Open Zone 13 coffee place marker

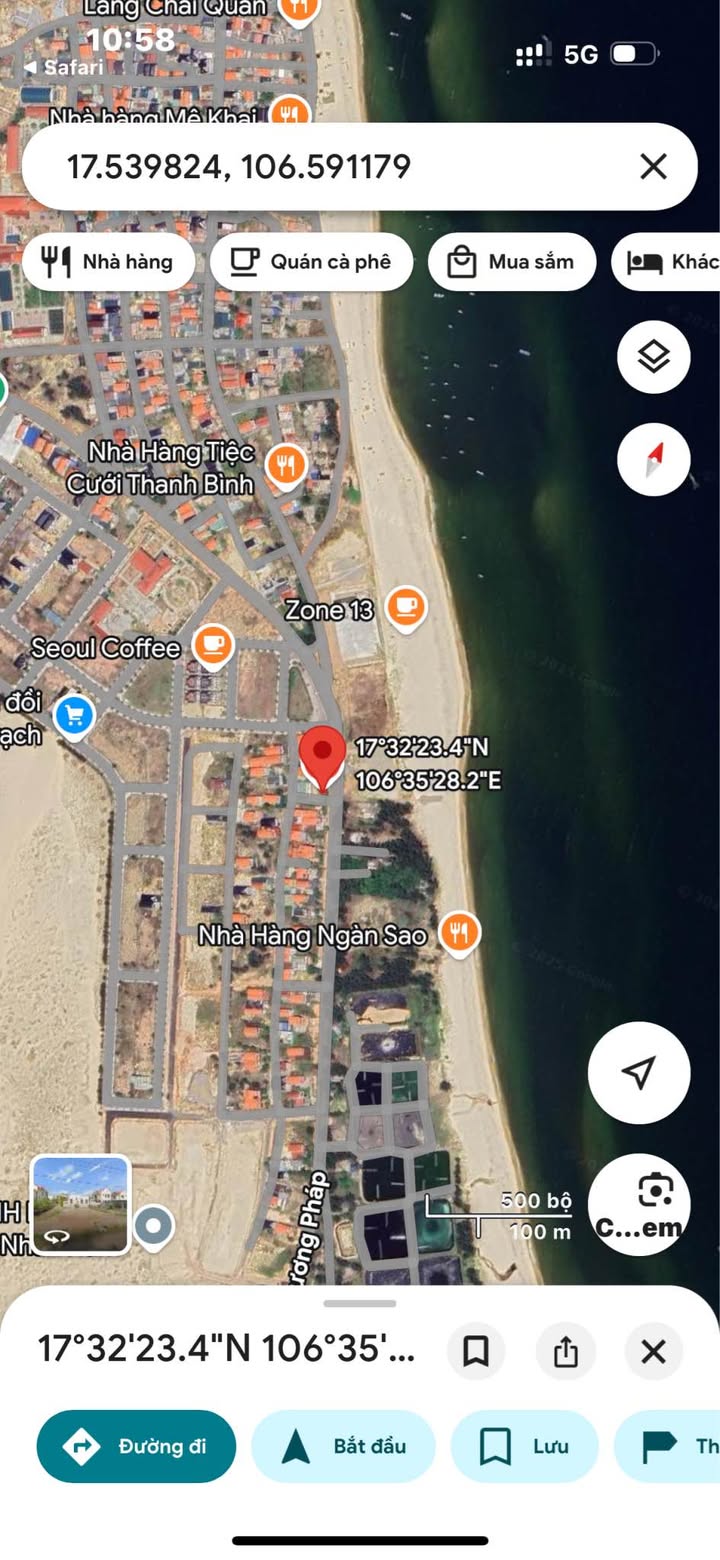pos(405,608)
